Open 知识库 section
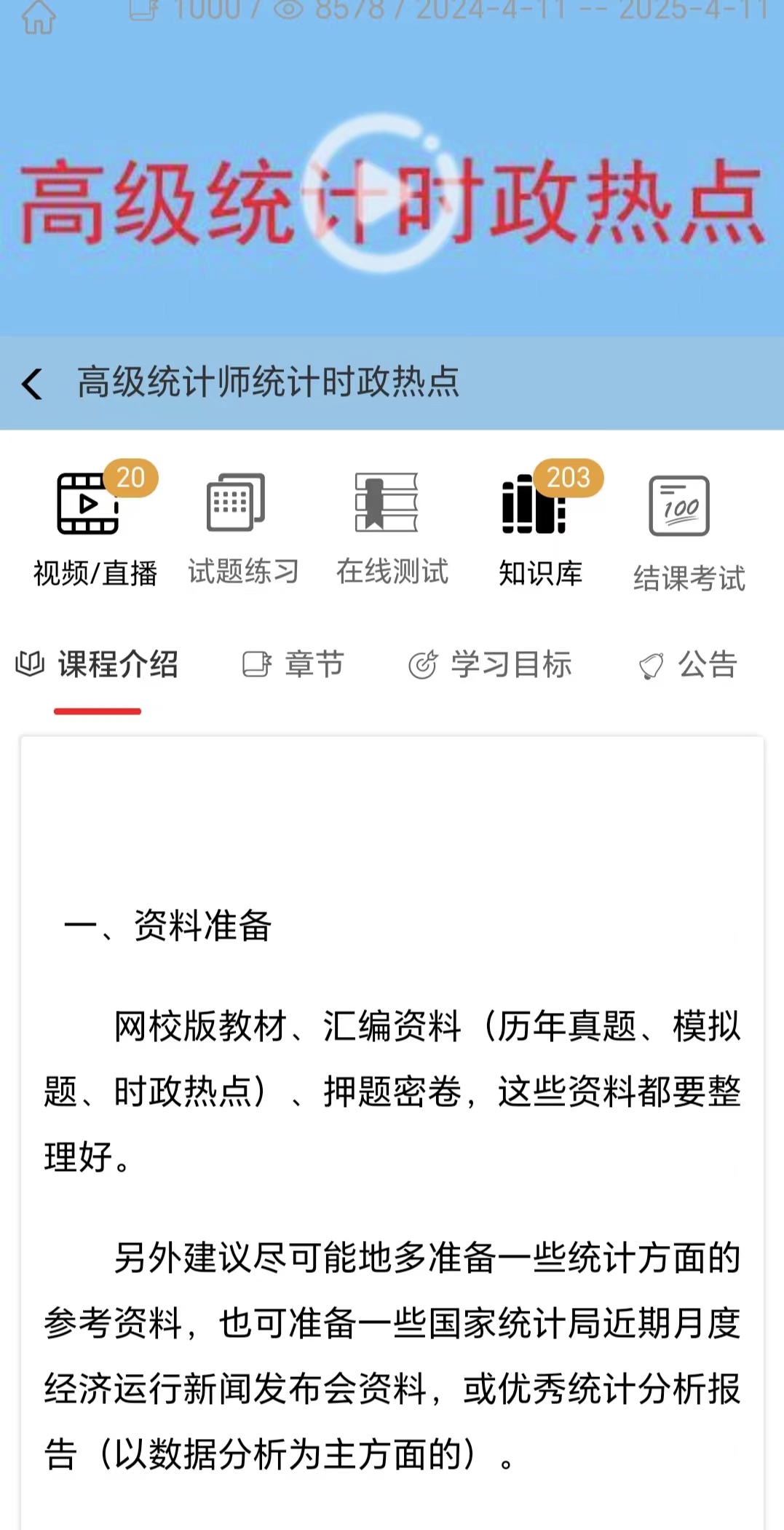This screenshot has width=784, height=1530. pos(540,526)
